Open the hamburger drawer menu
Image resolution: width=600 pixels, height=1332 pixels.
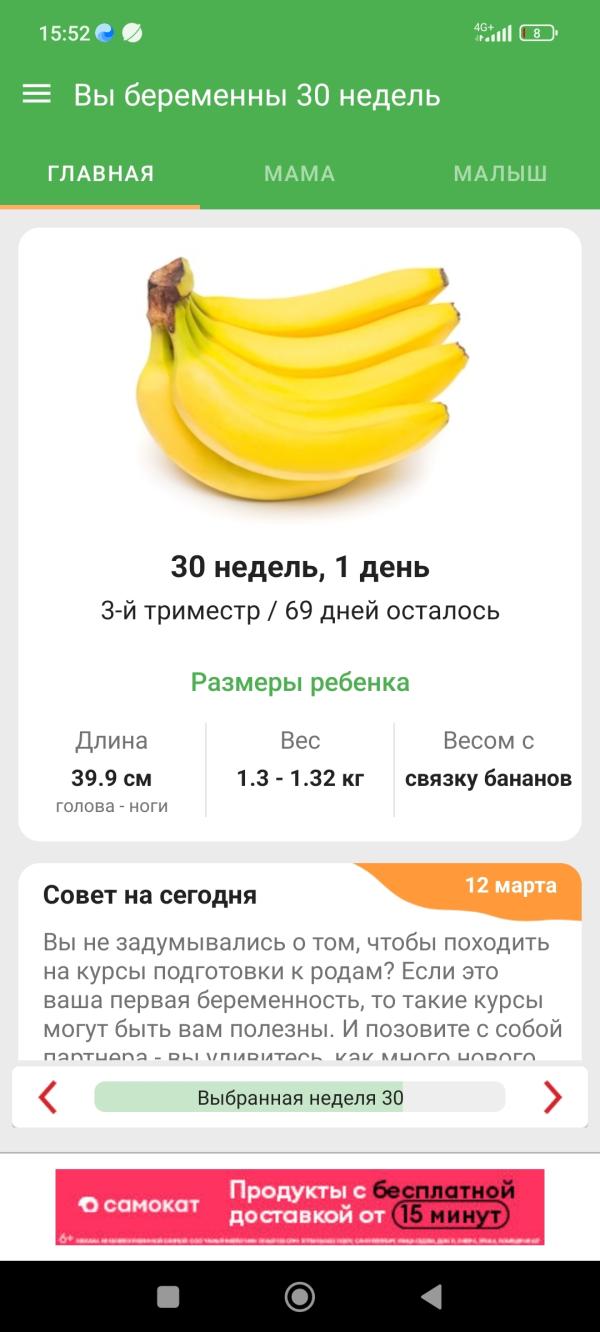tap(37, 95)
